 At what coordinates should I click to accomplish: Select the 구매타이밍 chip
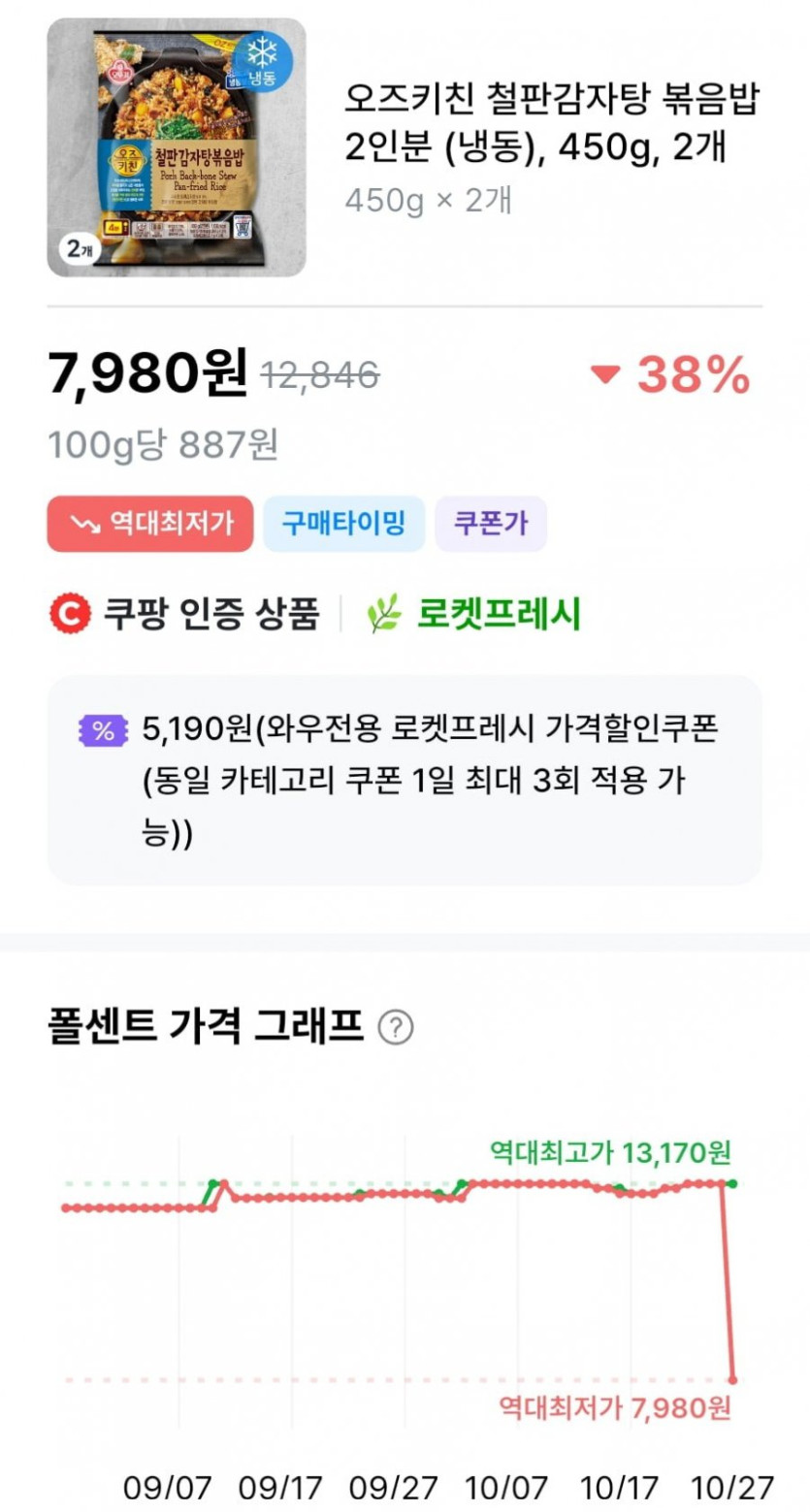tap(343, 524)
